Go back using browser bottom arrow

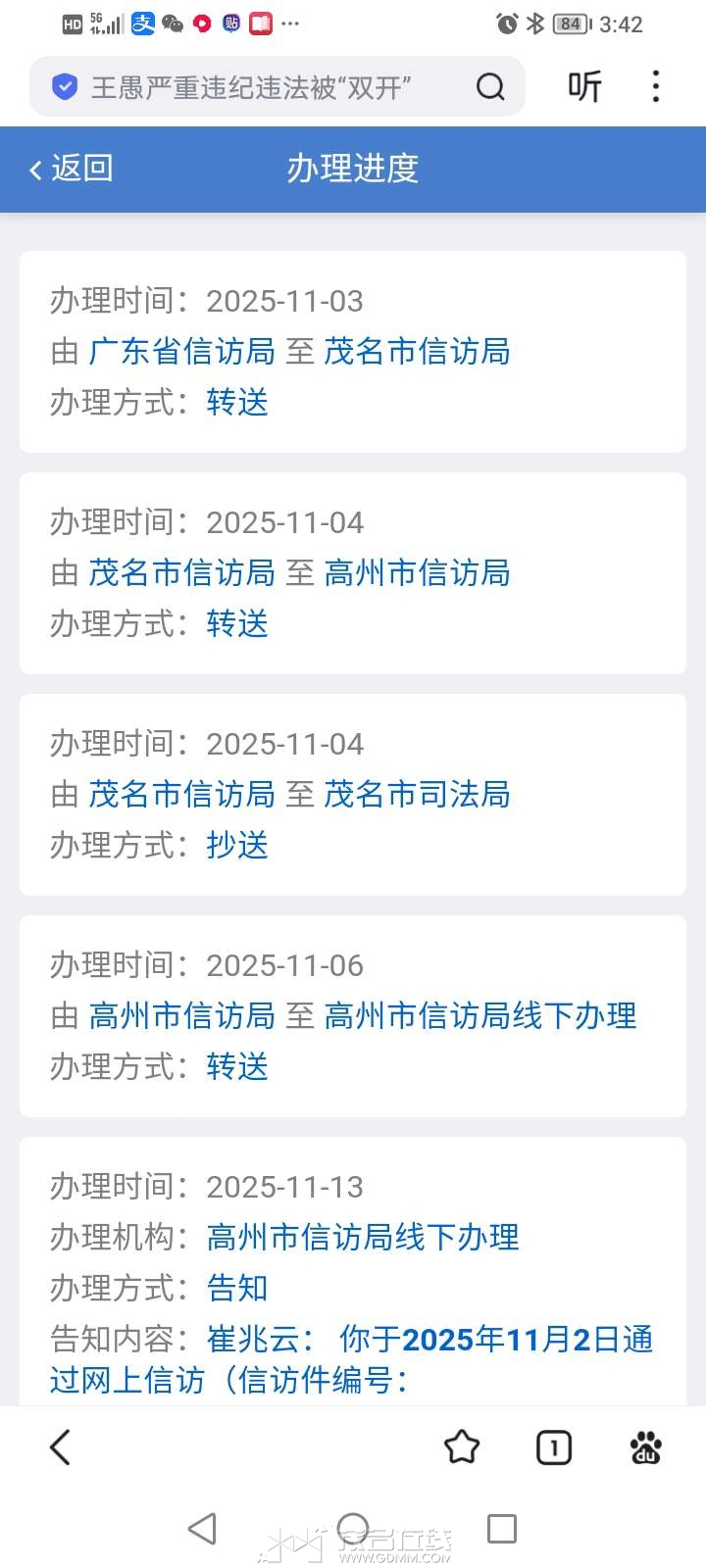tap(61, 1447)
